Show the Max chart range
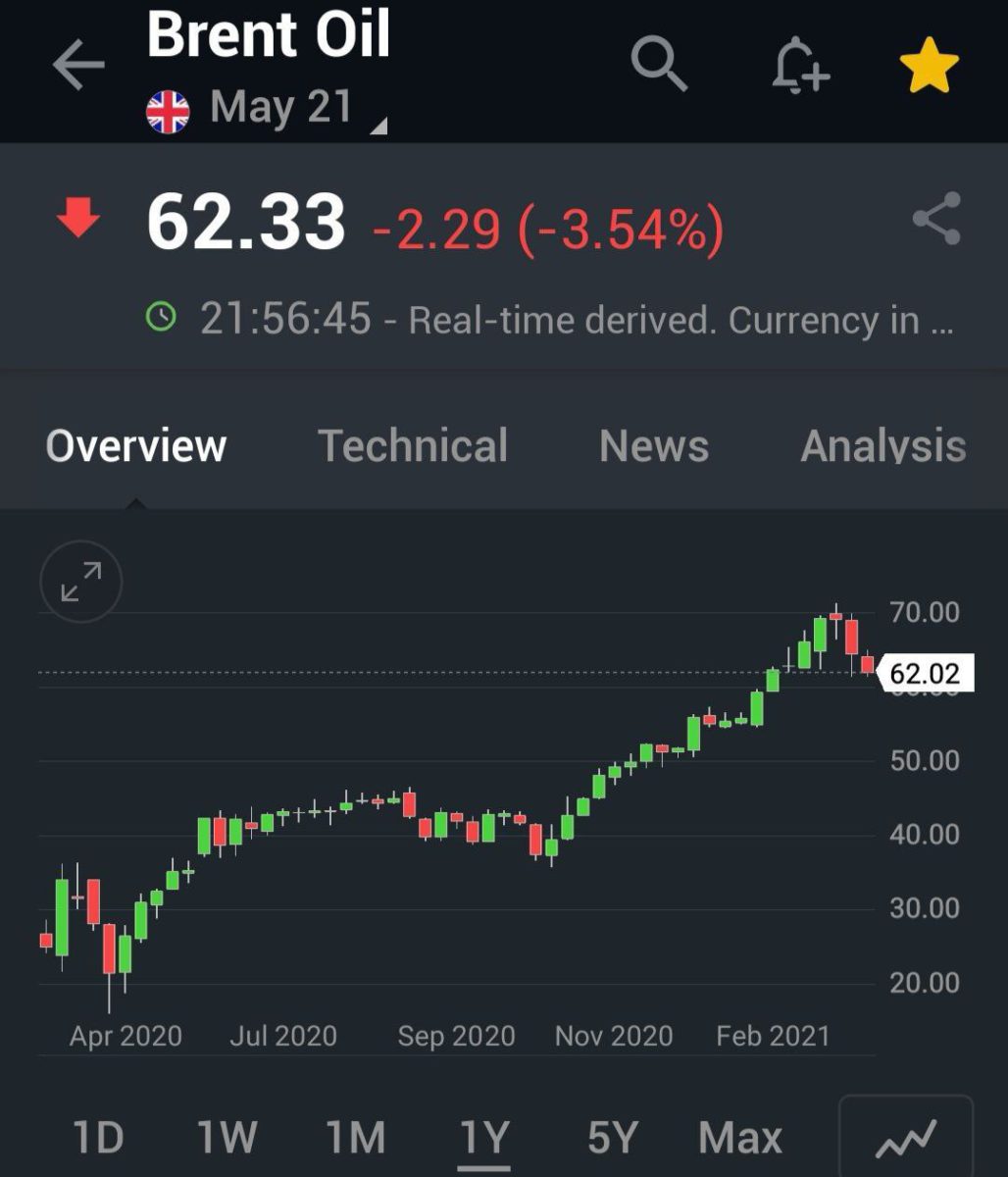 click(740, 1138)
